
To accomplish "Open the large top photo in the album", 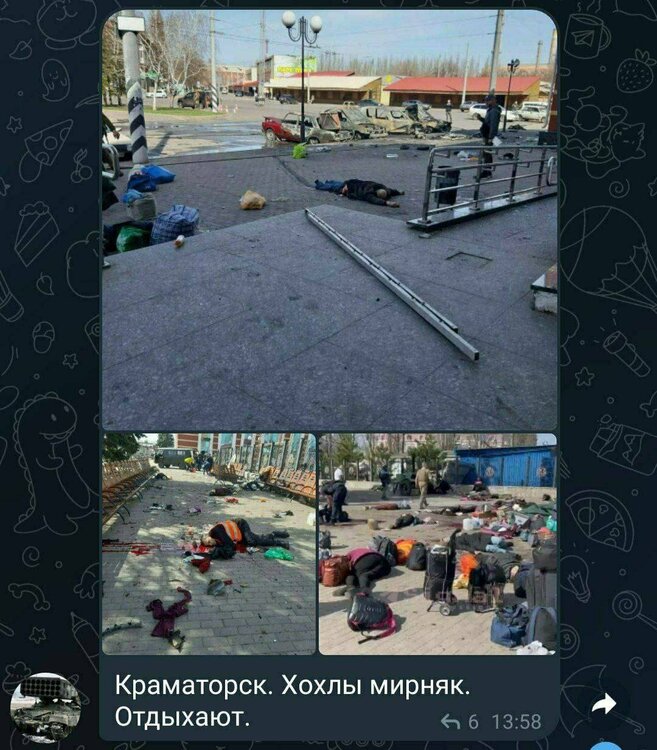I will click(329, 220).
